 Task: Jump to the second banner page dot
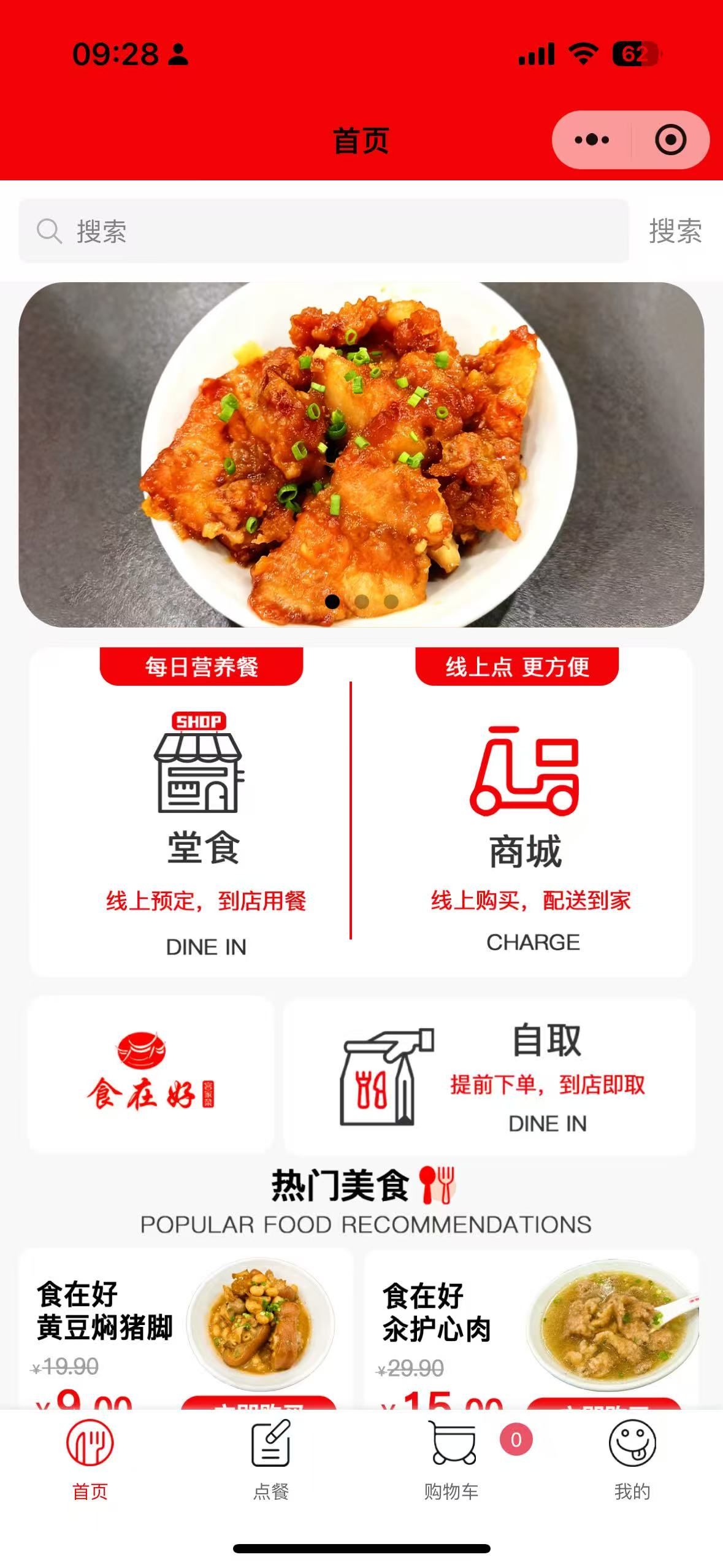[x=362, y=602]
